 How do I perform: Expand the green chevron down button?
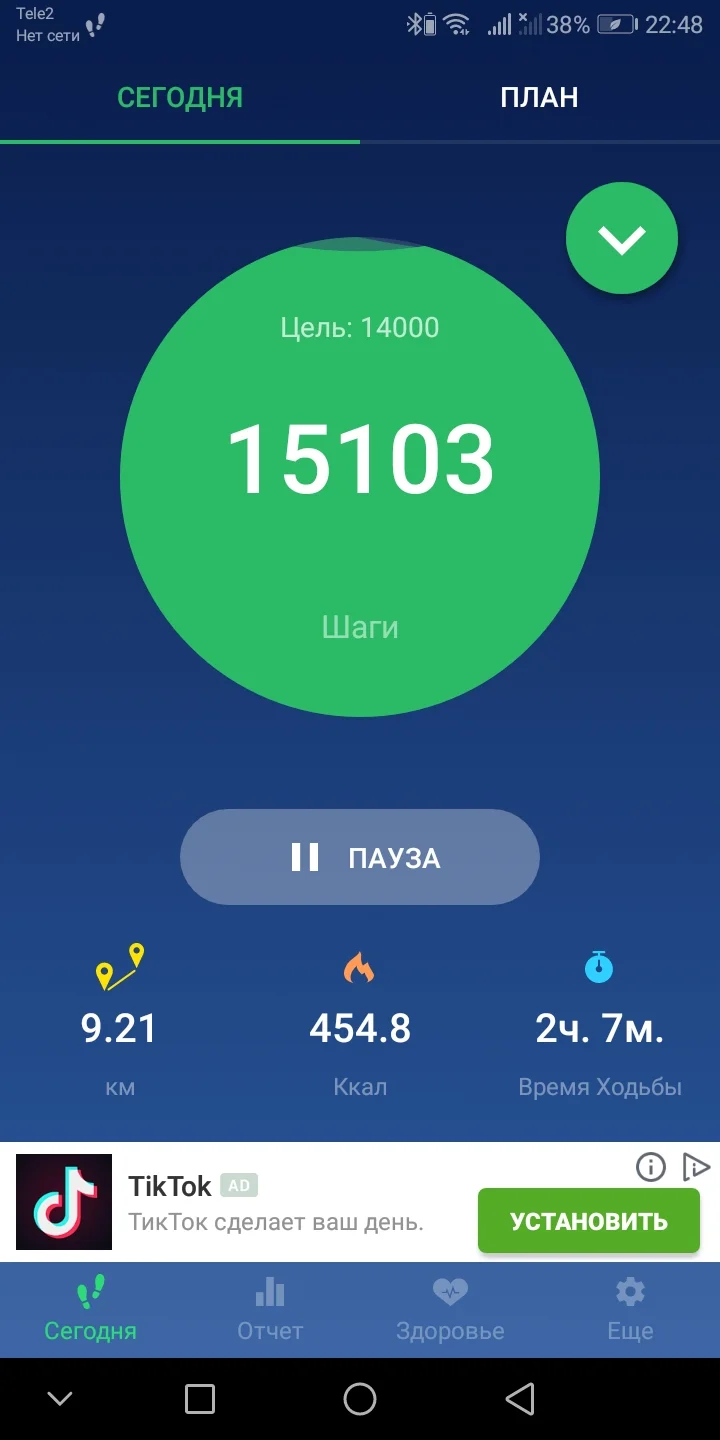click(x=621, y=239)
